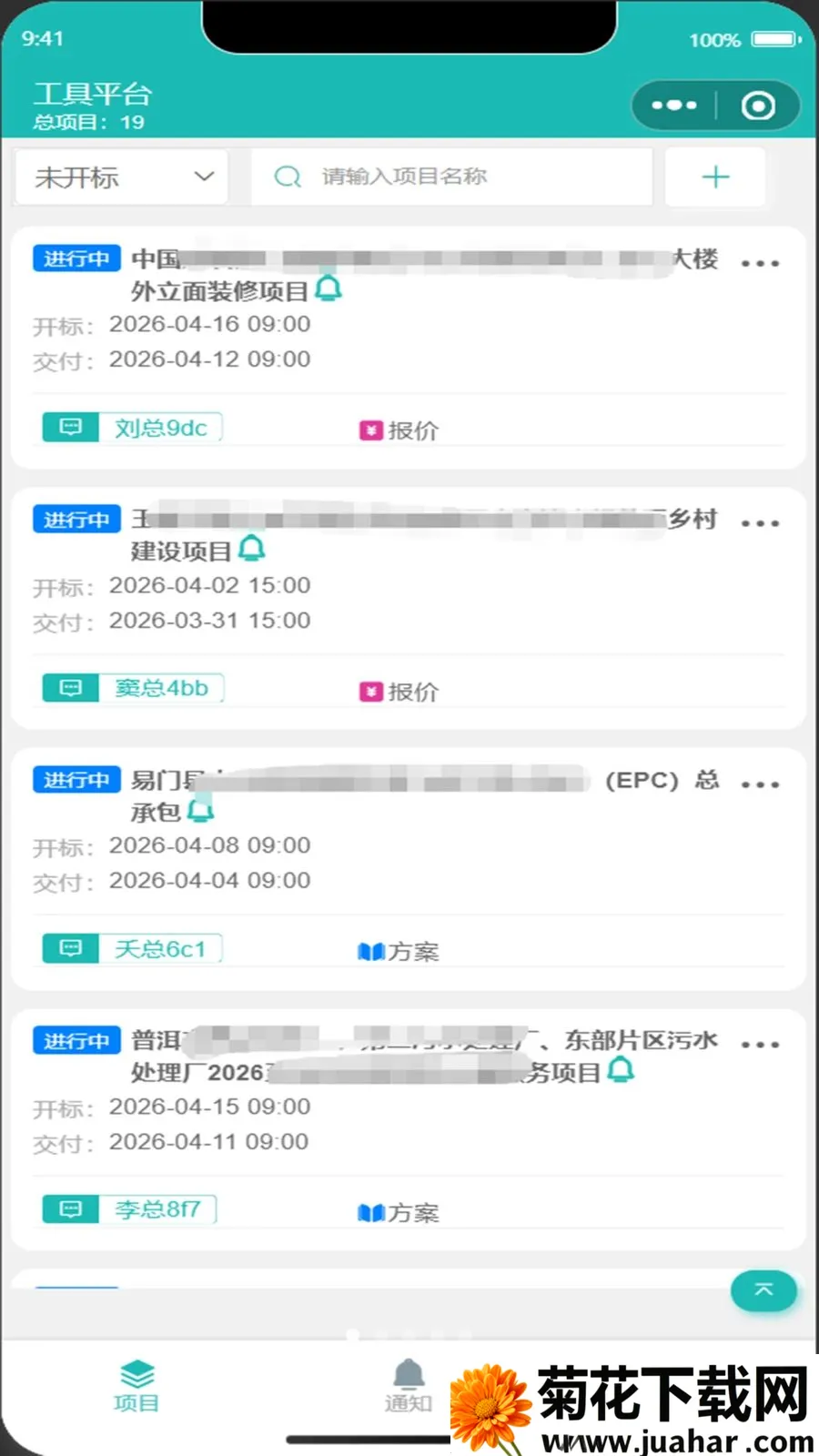
Task: Tap the bell icon beside 建设项目
Action: pyautogui.click(x=252, y=549)
